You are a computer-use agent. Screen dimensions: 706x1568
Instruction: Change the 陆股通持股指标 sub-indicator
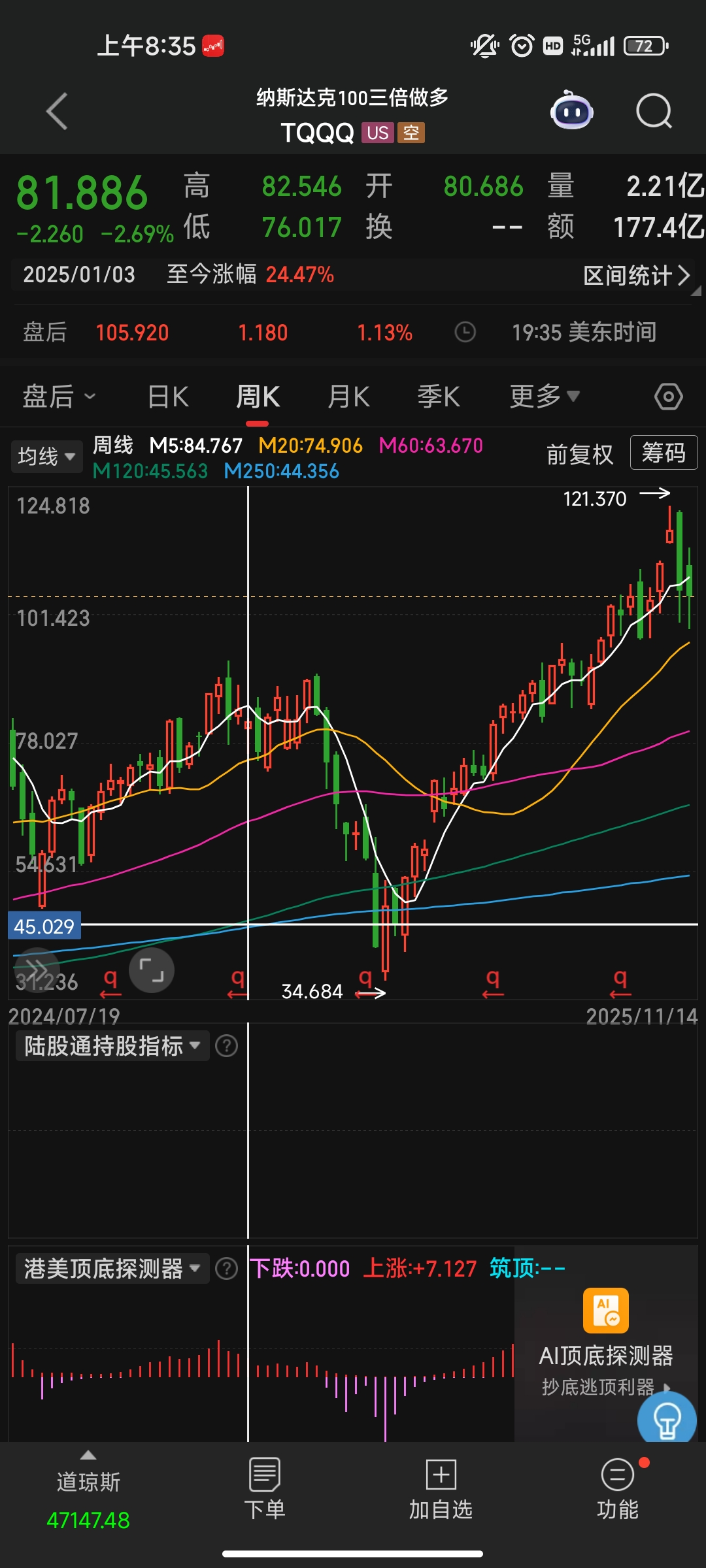(112, 1046)
